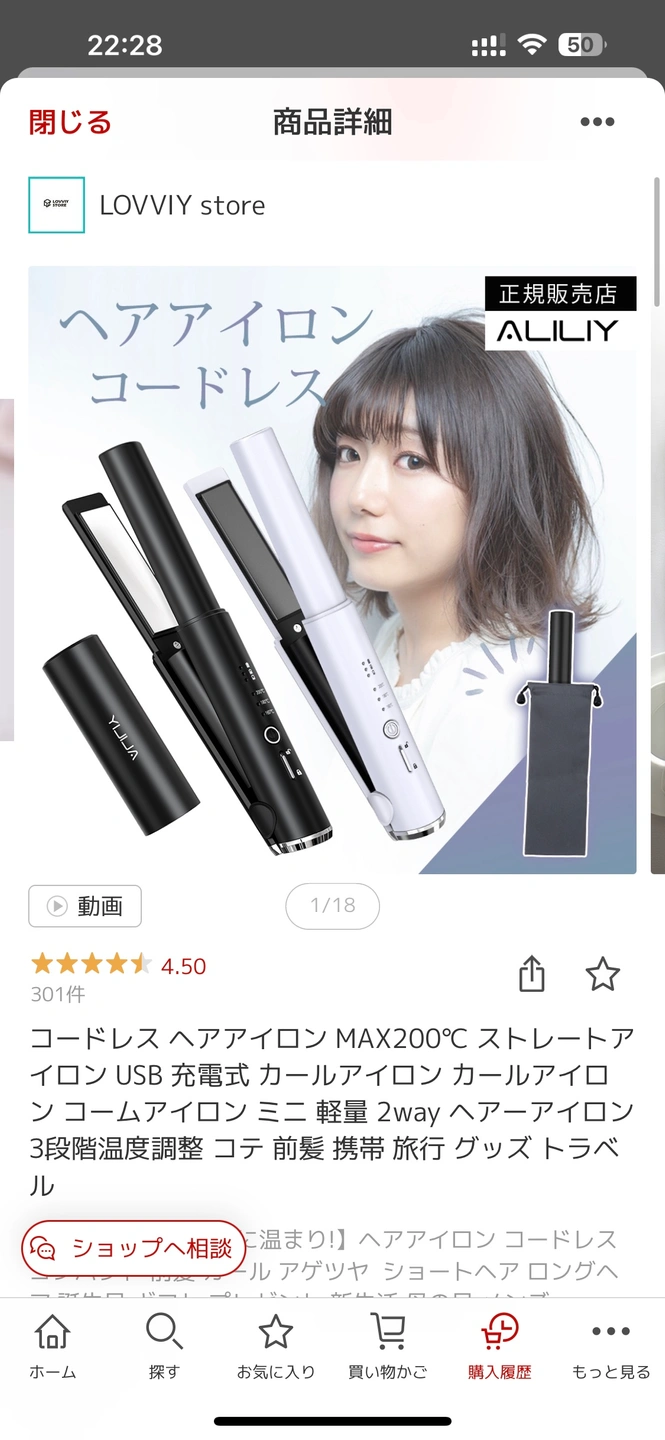Tap ショップへ相談 to contact the shop
665x1440 pixels.
coord(134,1248)
